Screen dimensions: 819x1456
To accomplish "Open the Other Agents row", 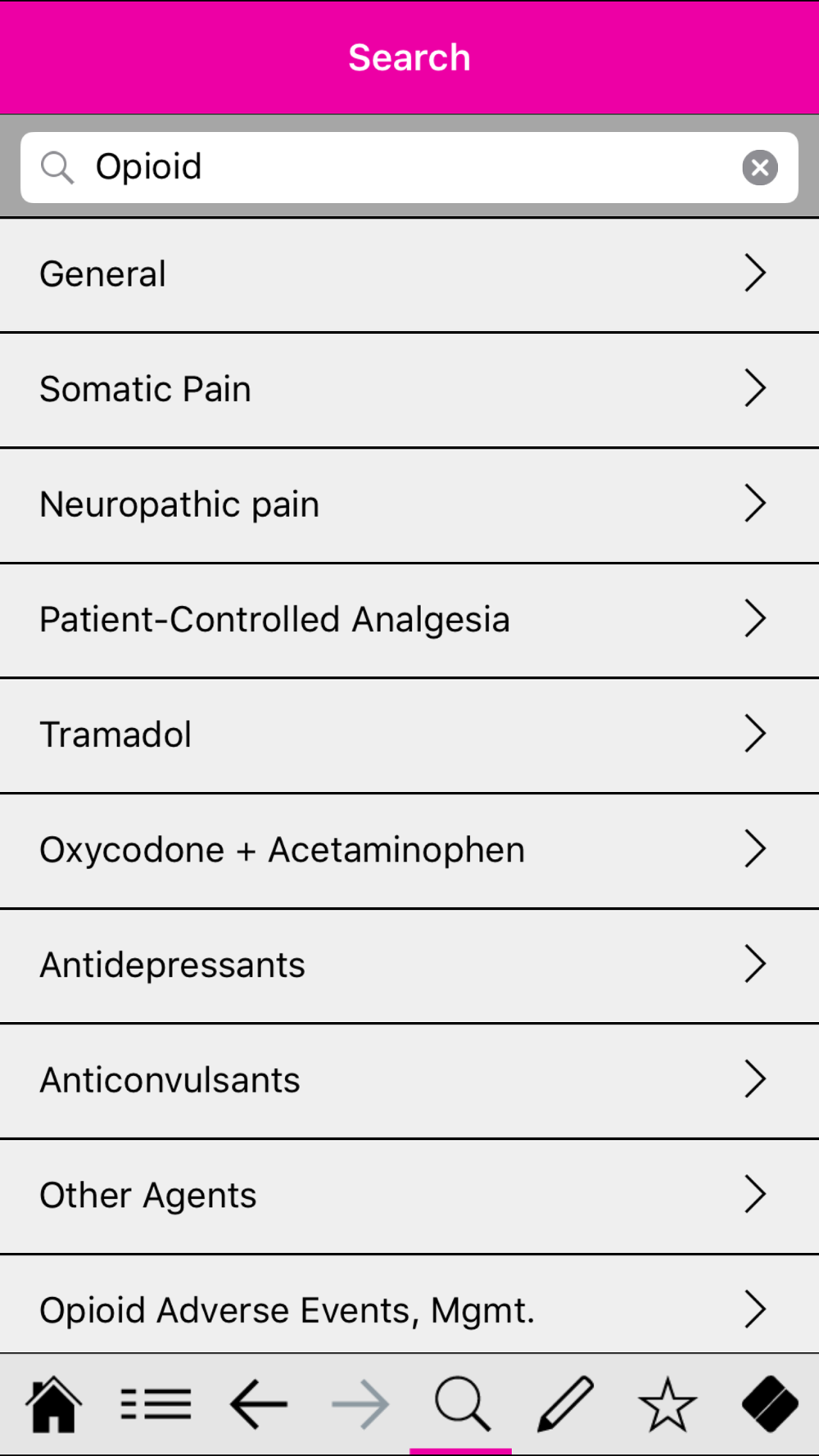I will [x=409, y=1196].
